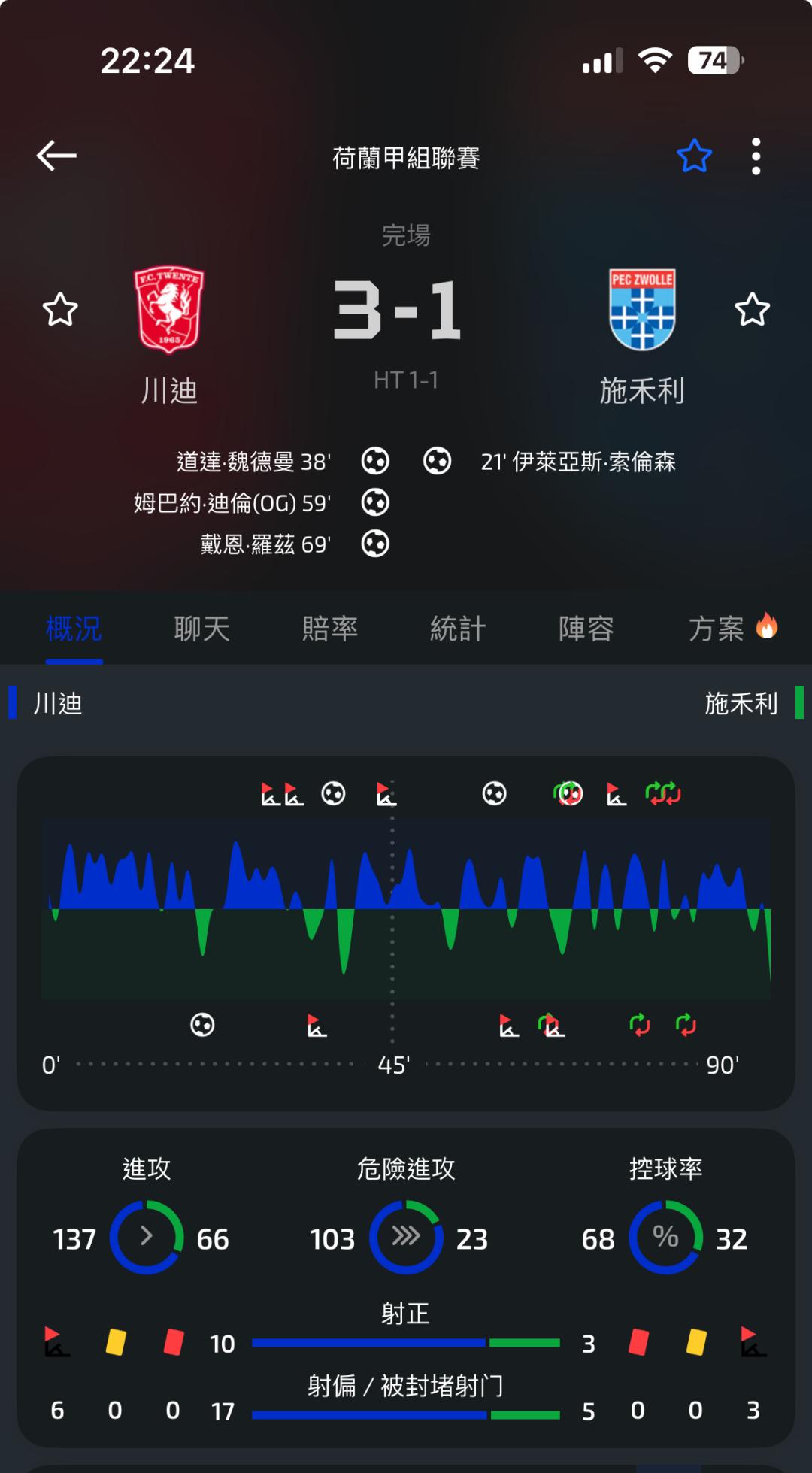This screenshot has width=812, height=1473.
Task: Favorite the team 川迪 with its star
Action: [x=60, y=310]
